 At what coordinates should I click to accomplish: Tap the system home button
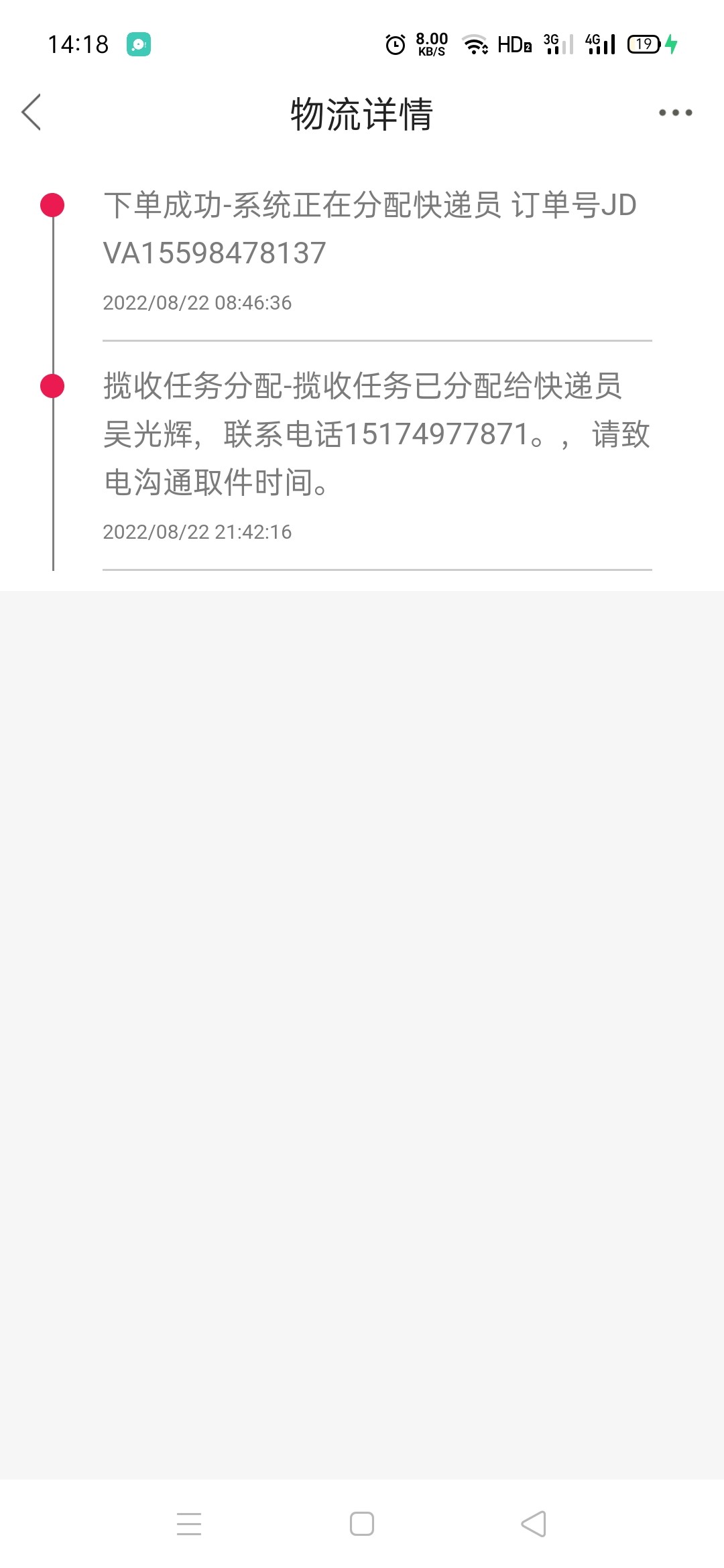[362, 1524]
